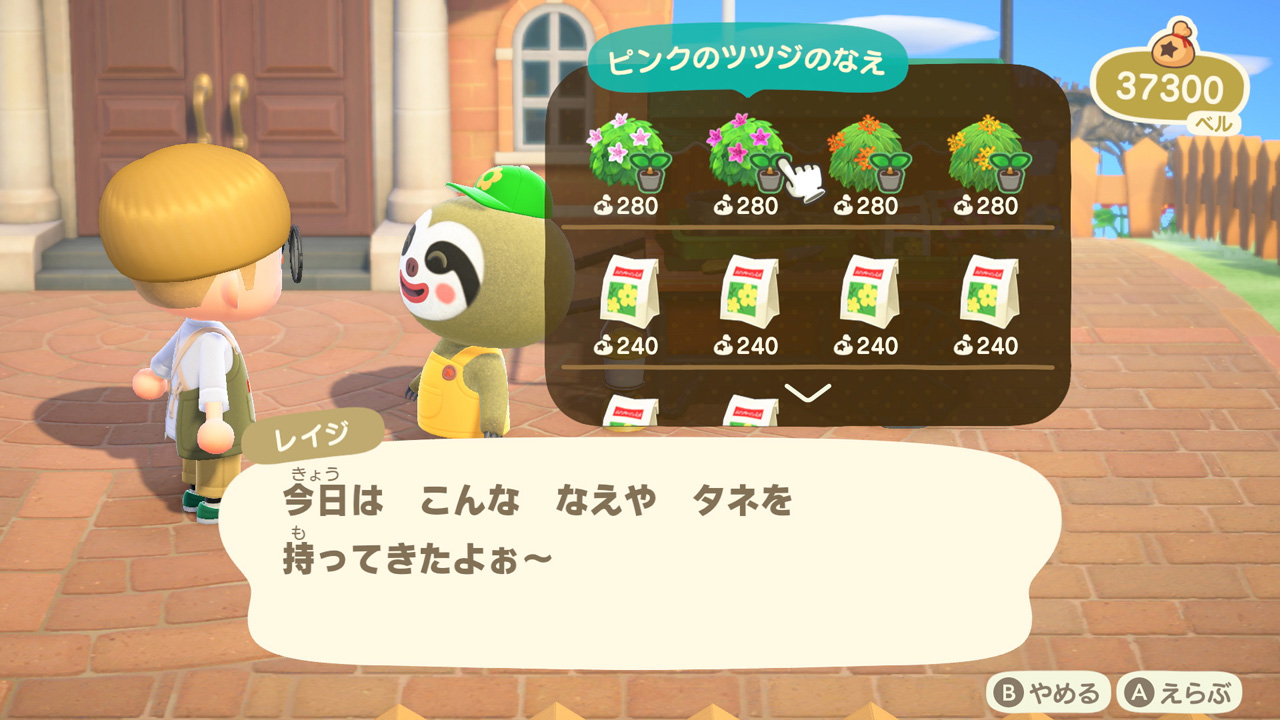
Task: Show more items with the down chevron
Action: click(808, 393)
